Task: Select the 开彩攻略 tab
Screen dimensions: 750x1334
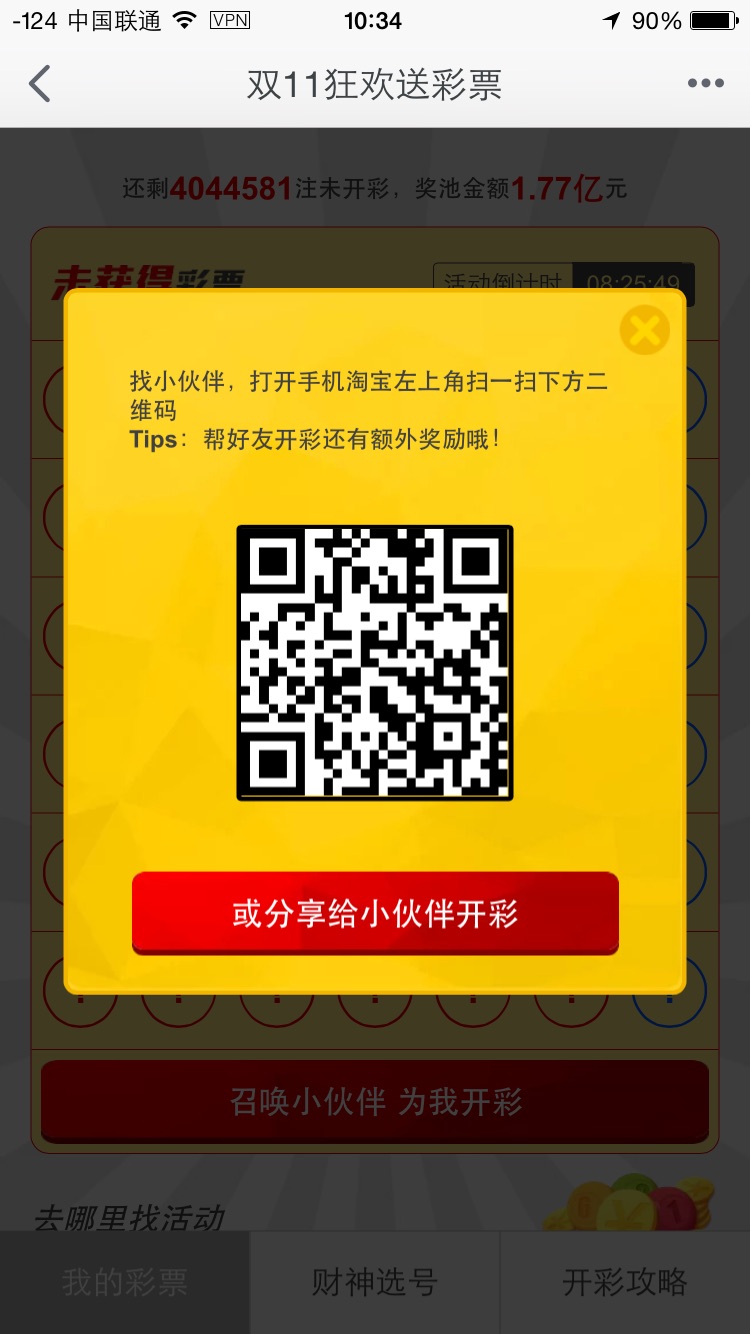Action: tap(625, 1282)
